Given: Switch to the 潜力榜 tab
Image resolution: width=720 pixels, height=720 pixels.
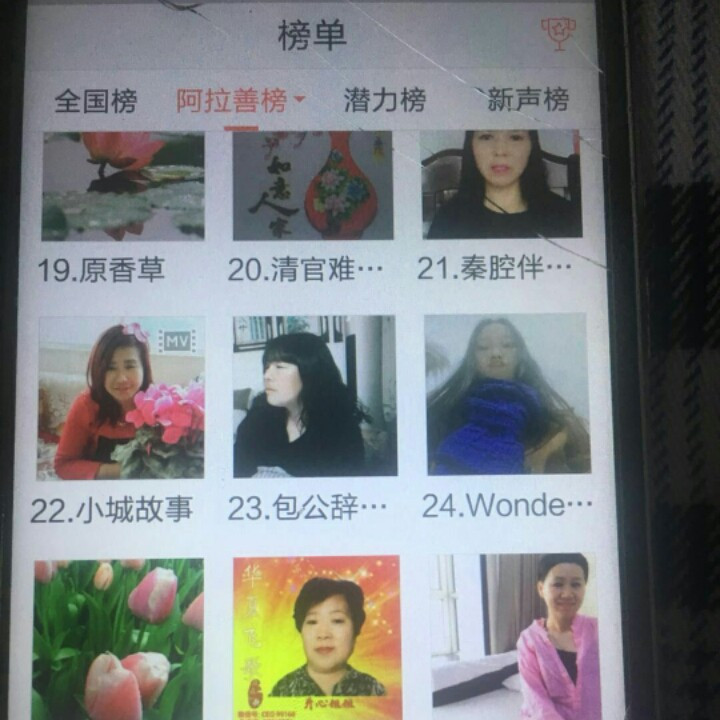Looking at the screenshot, I should pyautogui.click(x=385, y=100).
